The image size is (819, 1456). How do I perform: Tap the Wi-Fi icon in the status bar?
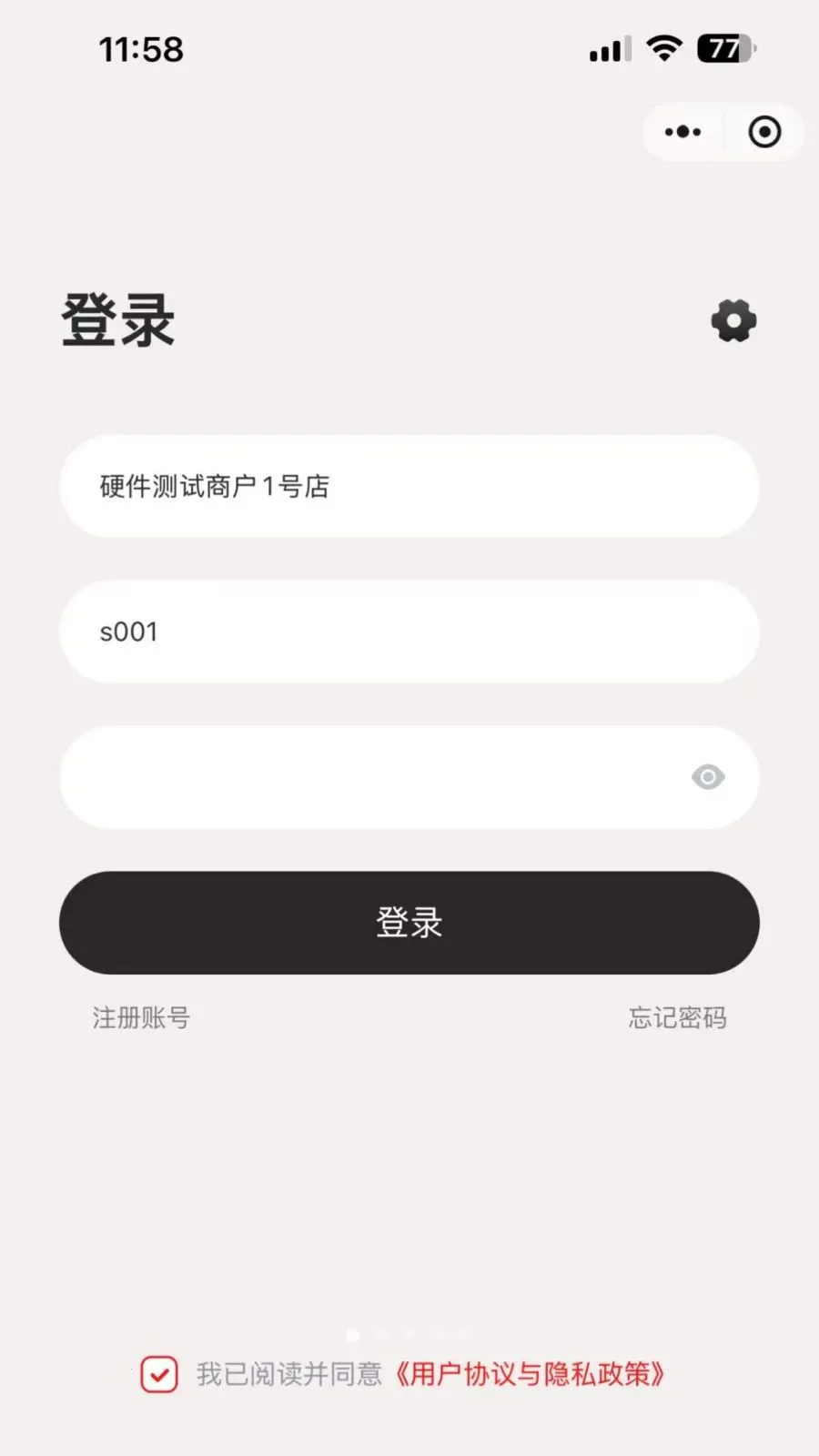663,48
